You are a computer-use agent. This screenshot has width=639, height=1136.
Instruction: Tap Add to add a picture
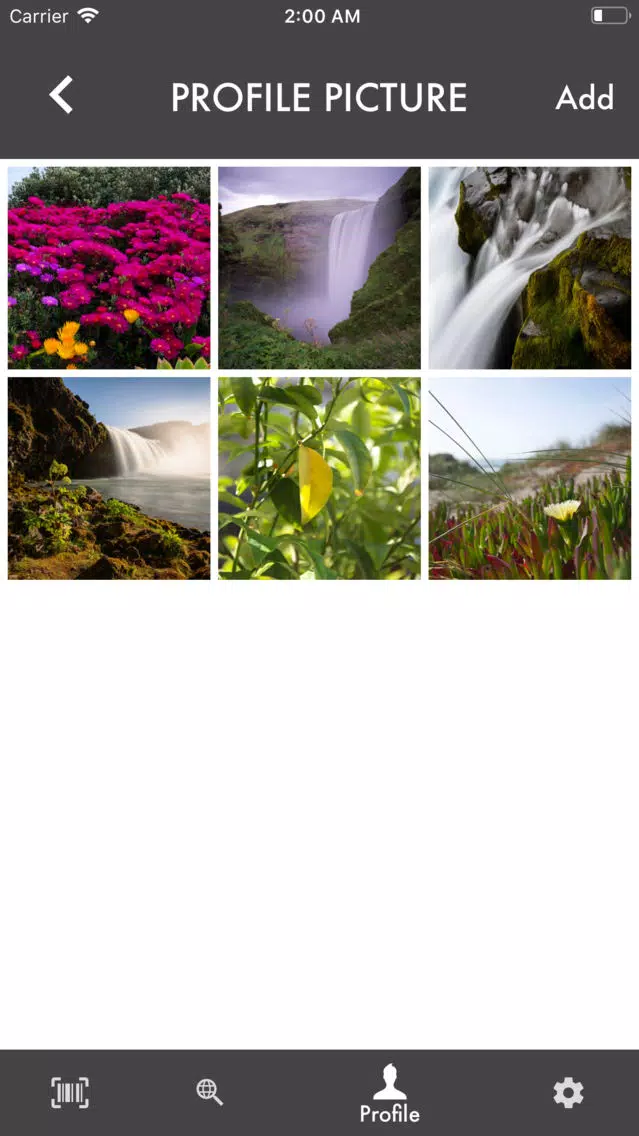585,97
